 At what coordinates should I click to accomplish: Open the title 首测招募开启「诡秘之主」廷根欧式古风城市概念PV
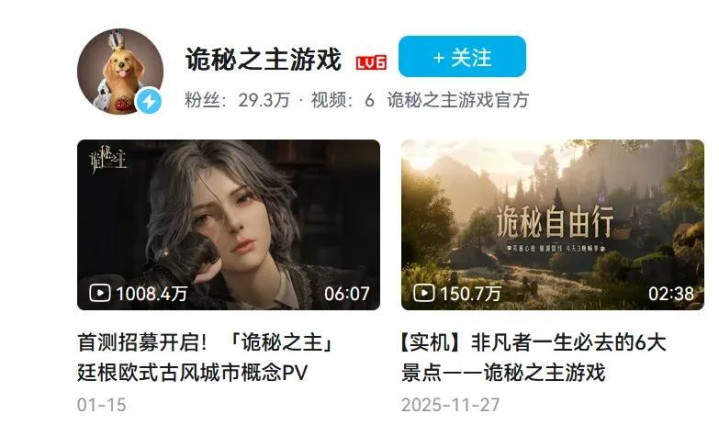point(205,357)
